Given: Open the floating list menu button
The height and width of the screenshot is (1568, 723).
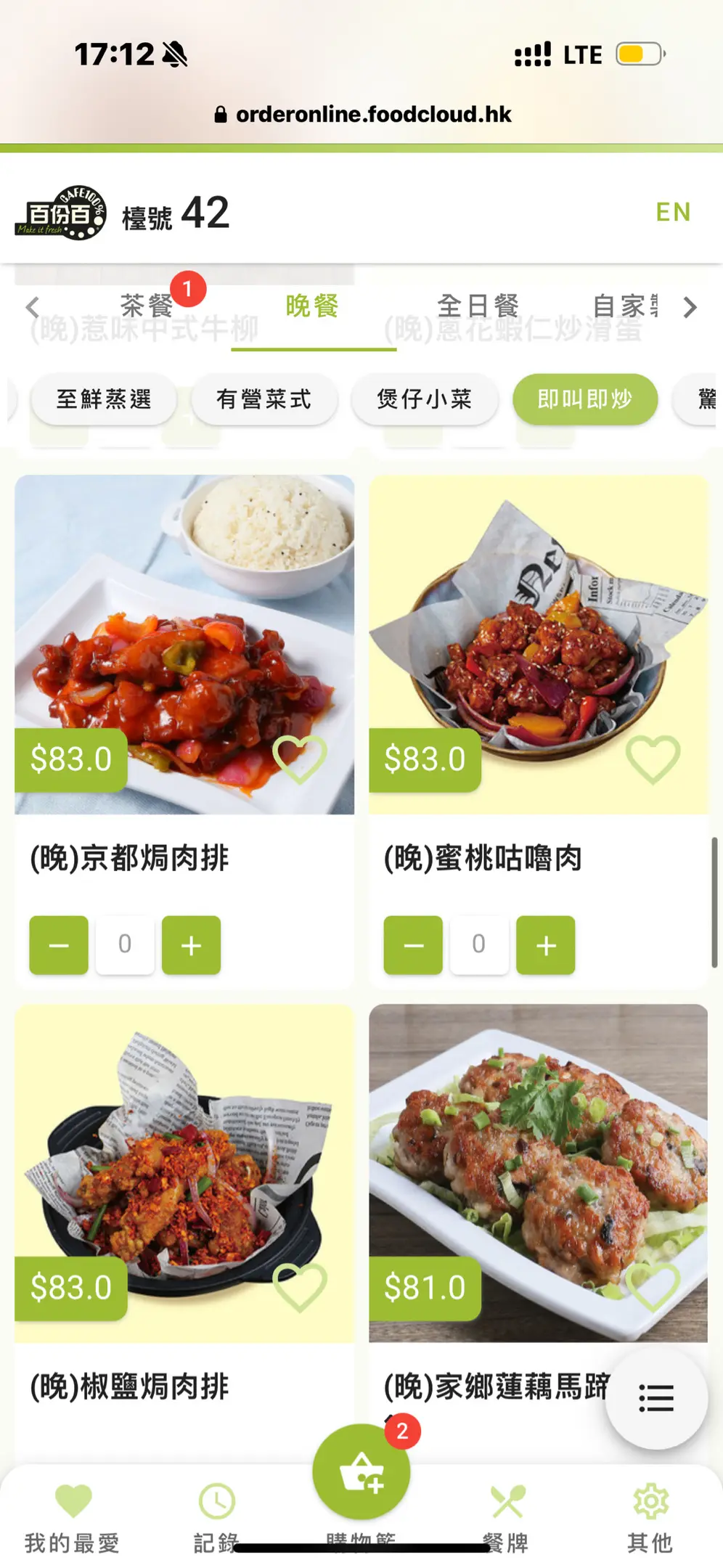Looking at the screenshot, I should [656, 1397].
